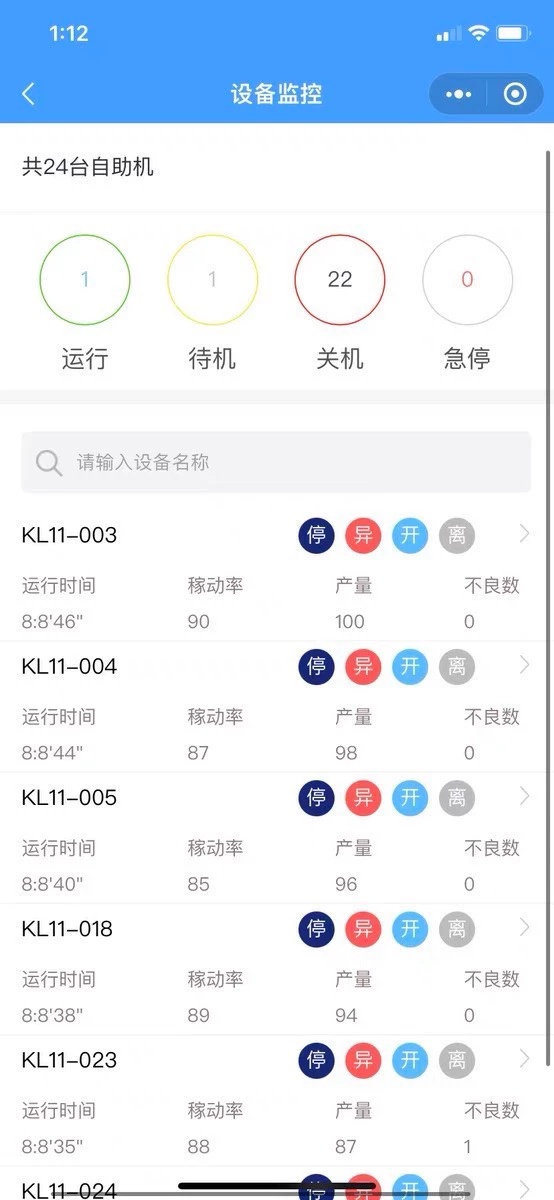Screen dimensions: 554x1200
Task: Select the 急停 status circle
Action: [x=467, y=280]
